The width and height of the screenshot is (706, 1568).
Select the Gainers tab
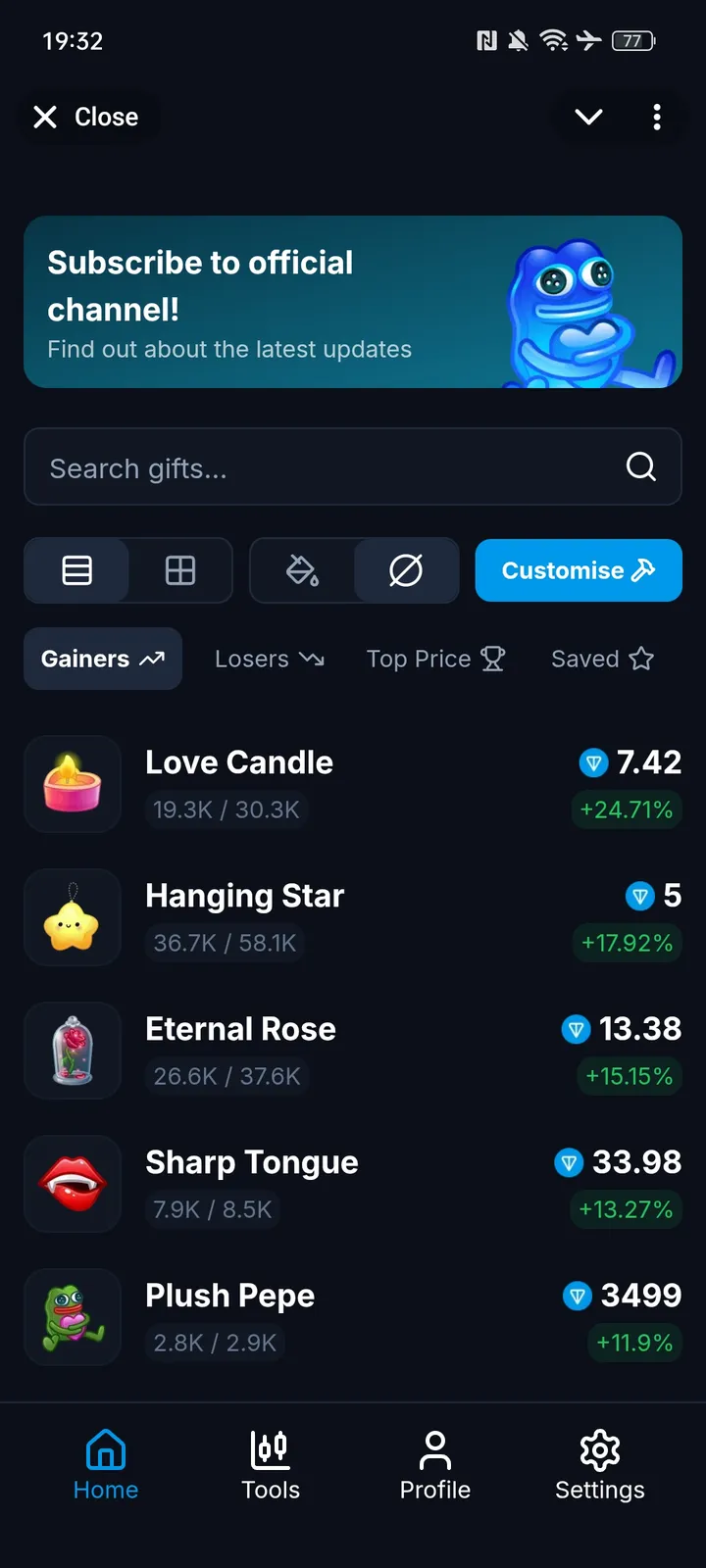tap(102, 659)
